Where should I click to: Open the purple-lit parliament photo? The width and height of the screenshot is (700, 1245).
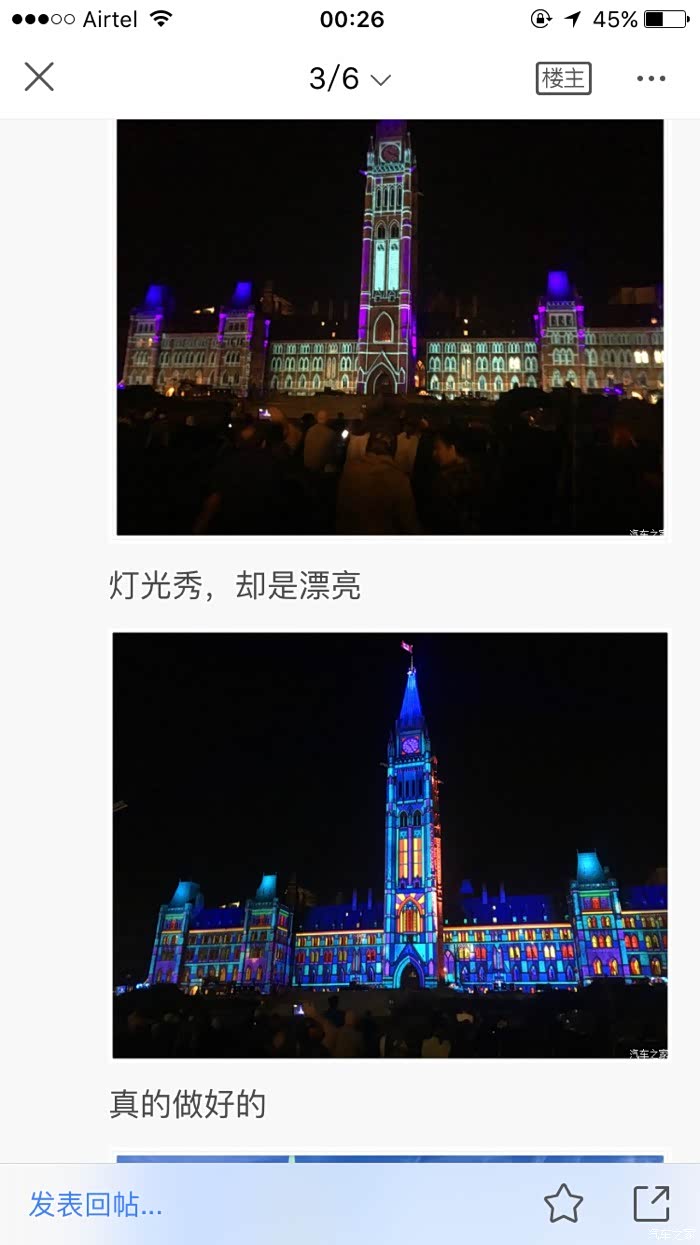click(390, 327)
